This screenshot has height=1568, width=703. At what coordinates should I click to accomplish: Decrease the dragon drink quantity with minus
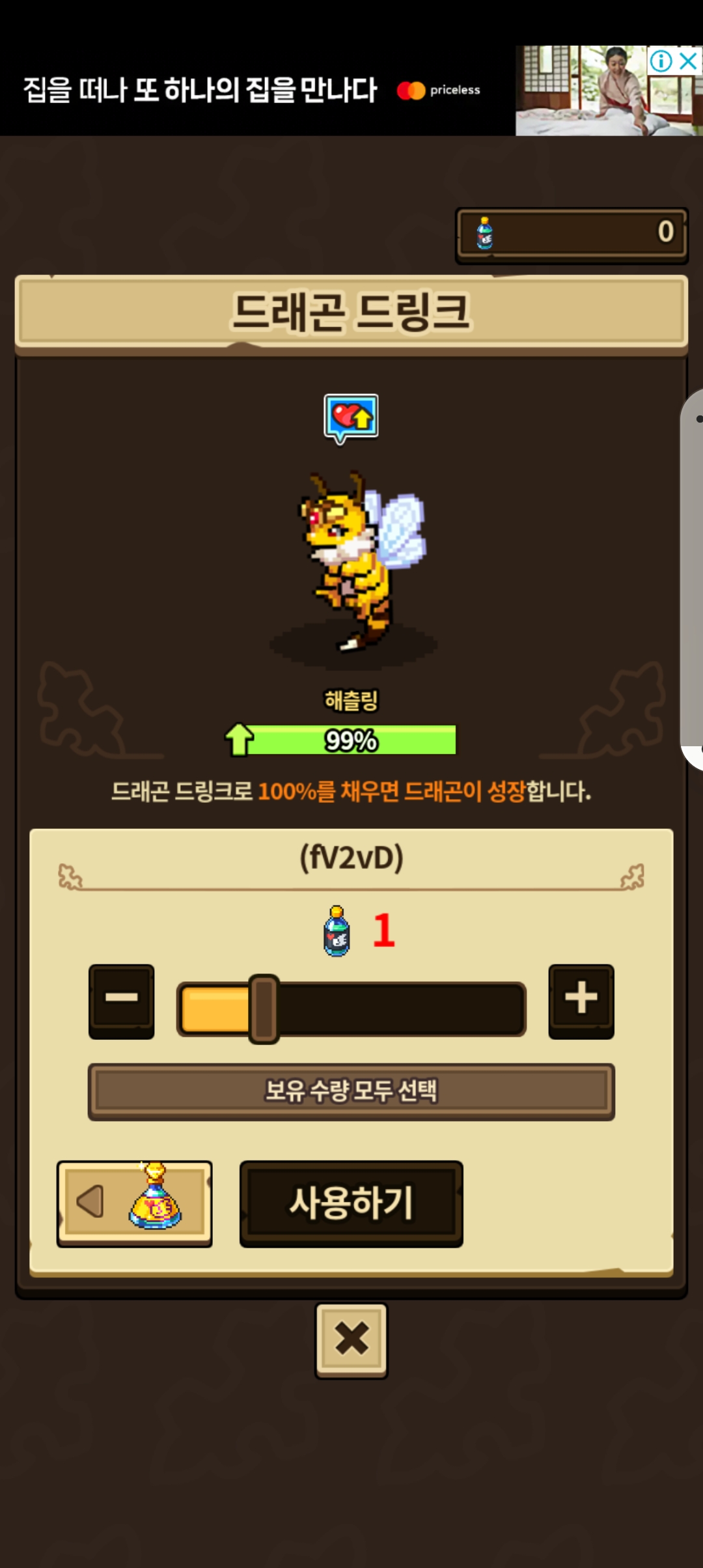[121, 1000]
